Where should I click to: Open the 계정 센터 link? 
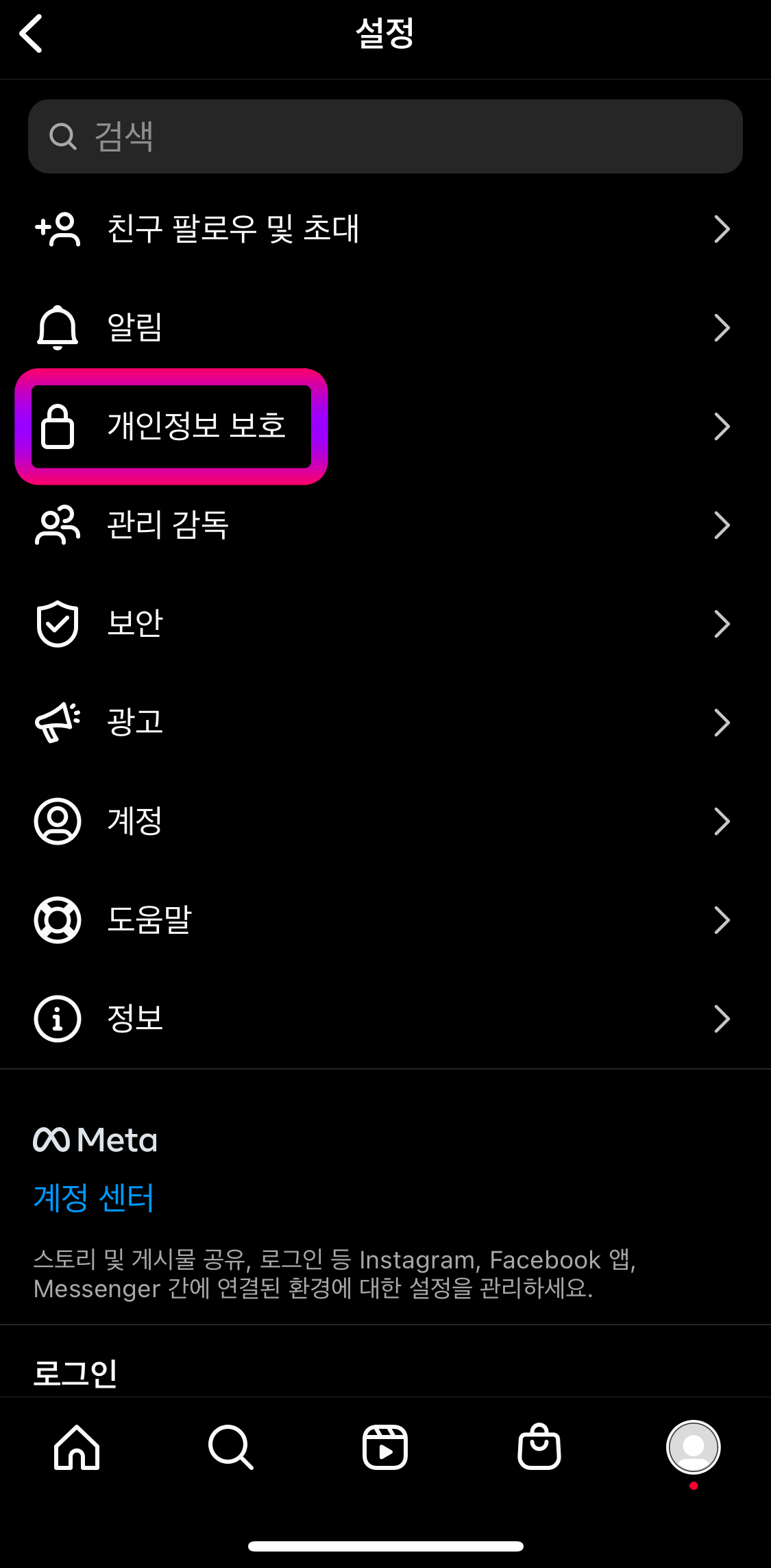94,1197
